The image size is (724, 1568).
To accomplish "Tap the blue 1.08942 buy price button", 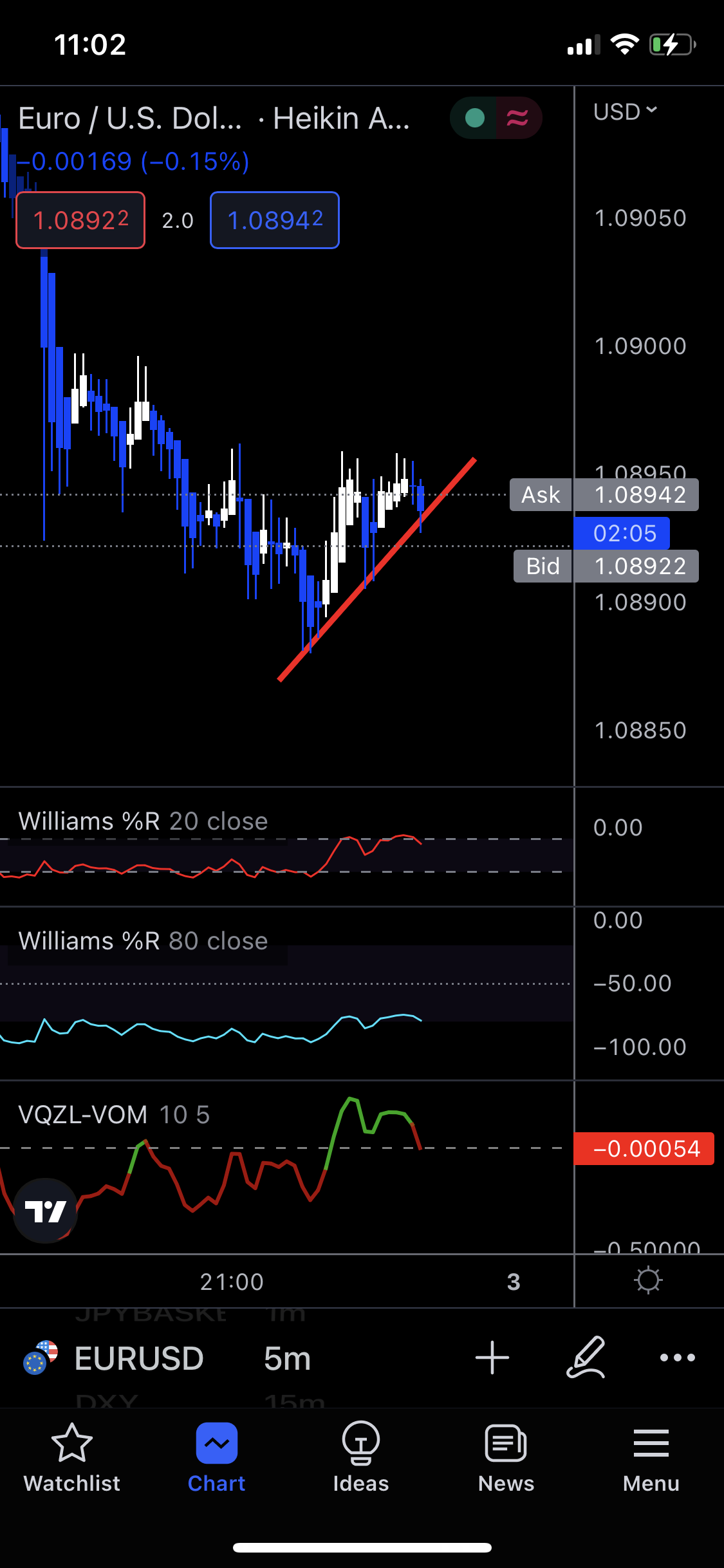I will point(275,220).
